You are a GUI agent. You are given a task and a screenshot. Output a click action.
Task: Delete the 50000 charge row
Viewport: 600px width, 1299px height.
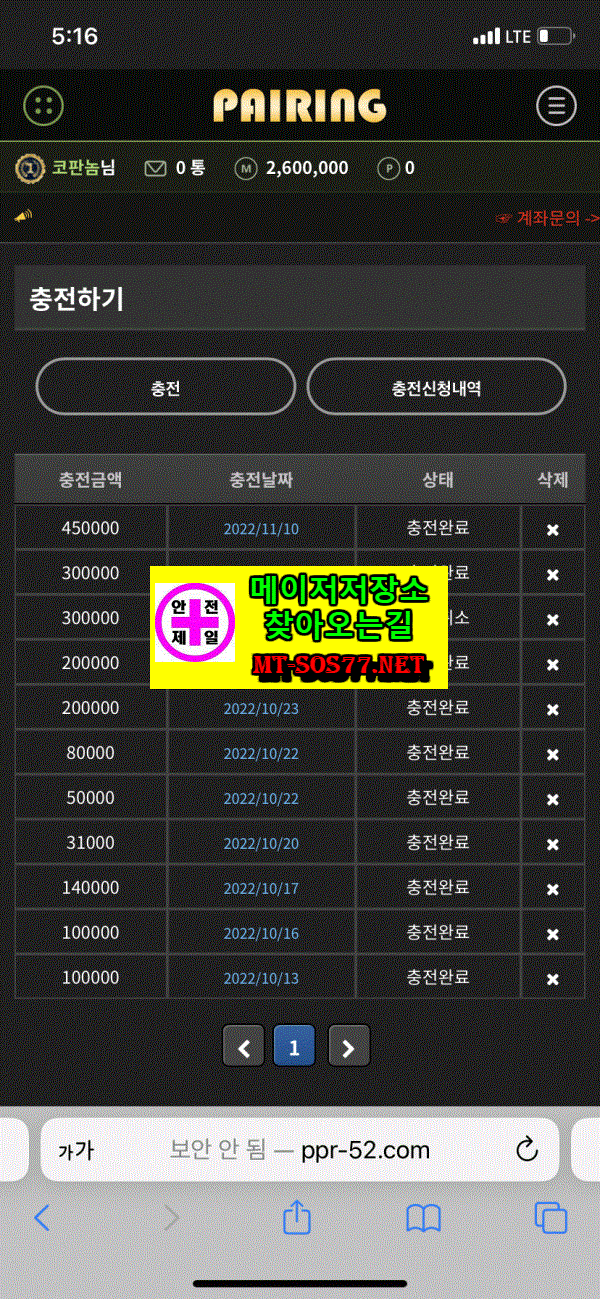coord(552,799)
